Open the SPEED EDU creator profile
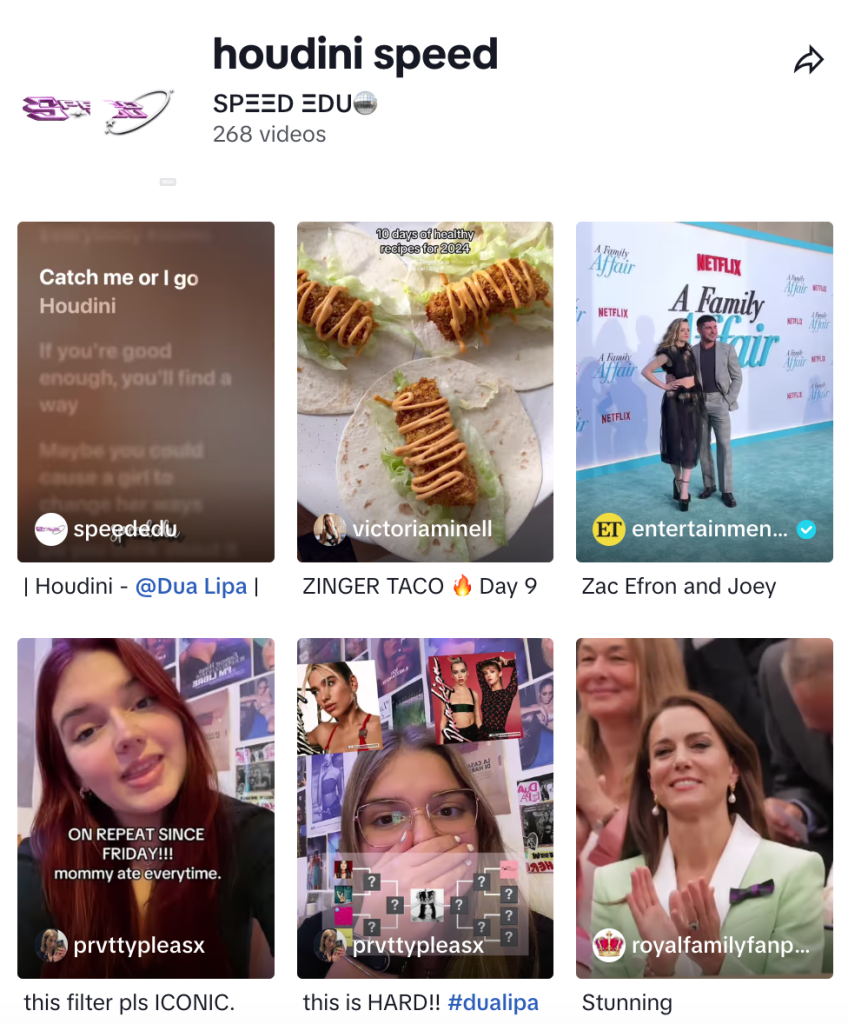This screenshot has width=848, height=1024. click(x=294, y=104)
